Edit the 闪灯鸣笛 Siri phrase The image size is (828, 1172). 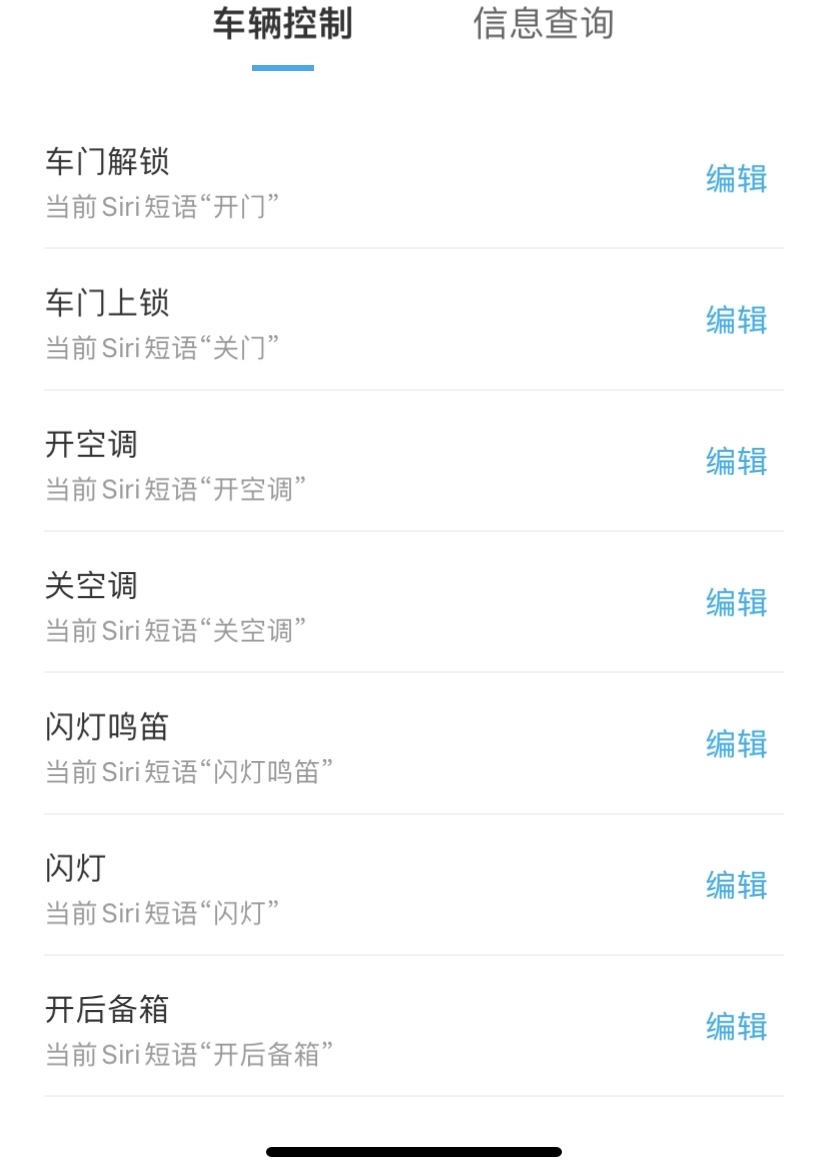tap(736, 744)
